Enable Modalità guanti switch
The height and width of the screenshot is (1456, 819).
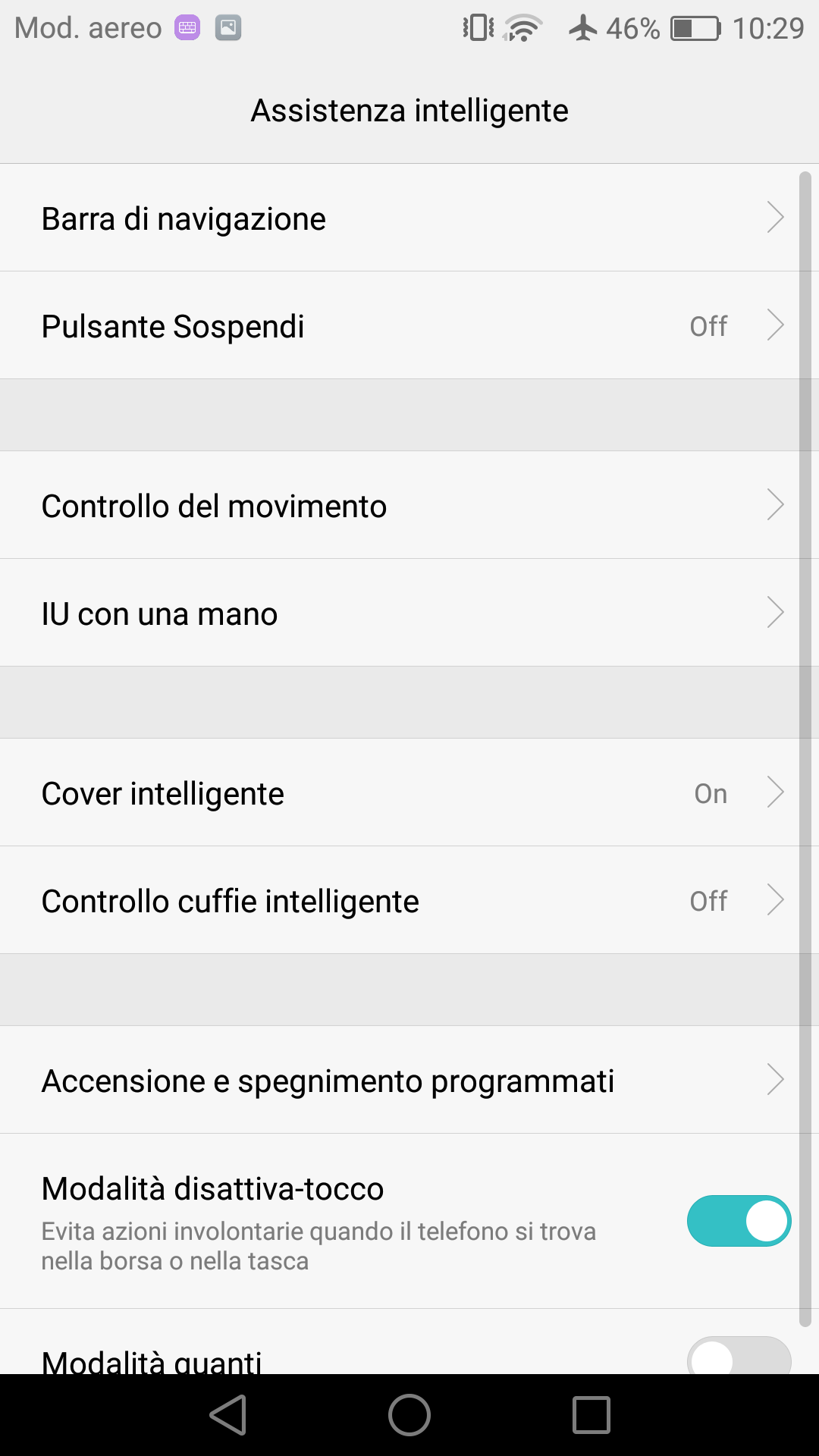[x=739, y=1356]
